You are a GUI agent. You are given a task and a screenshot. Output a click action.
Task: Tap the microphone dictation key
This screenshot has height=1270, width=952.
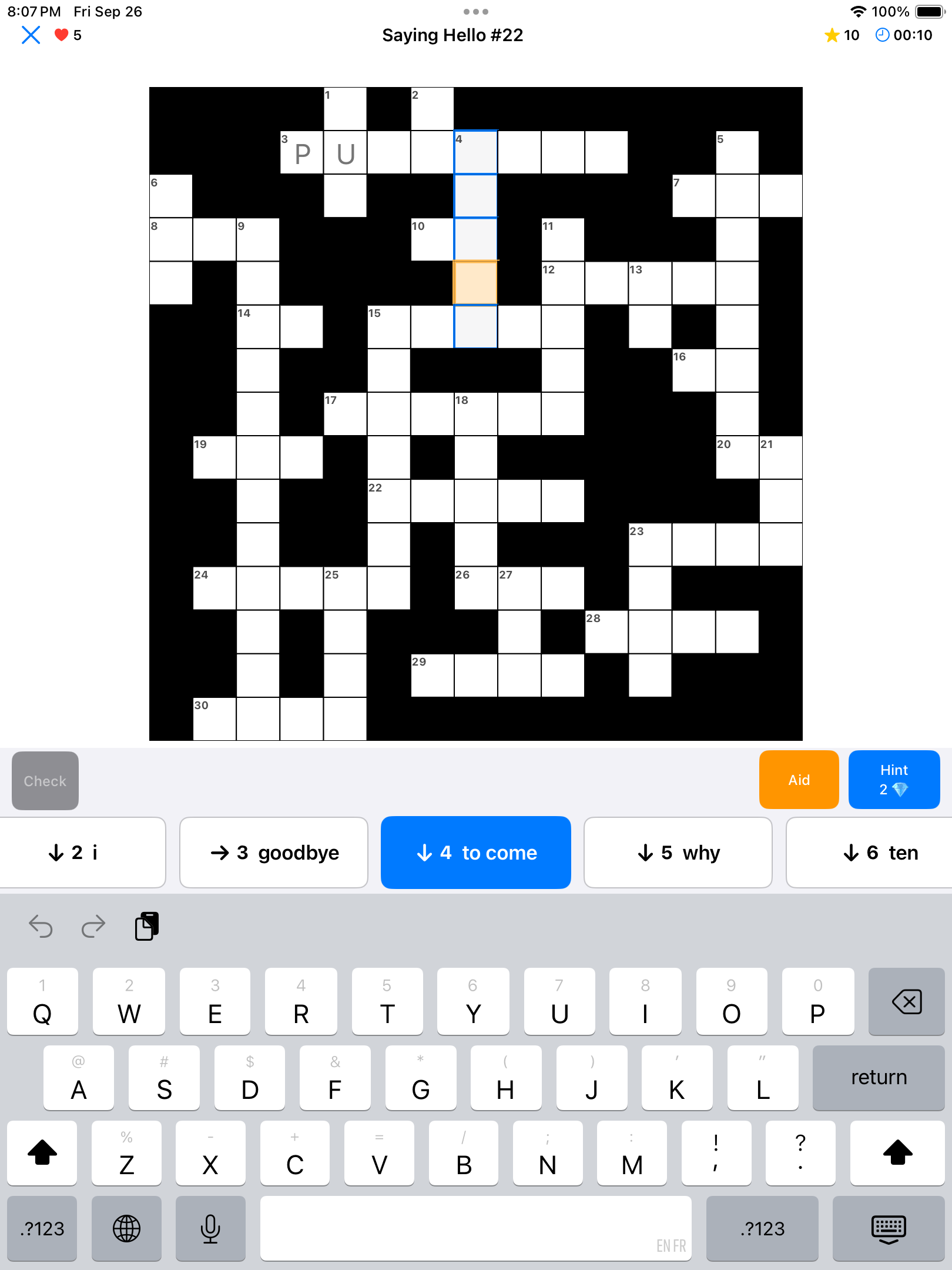[x=210, y=1229]
